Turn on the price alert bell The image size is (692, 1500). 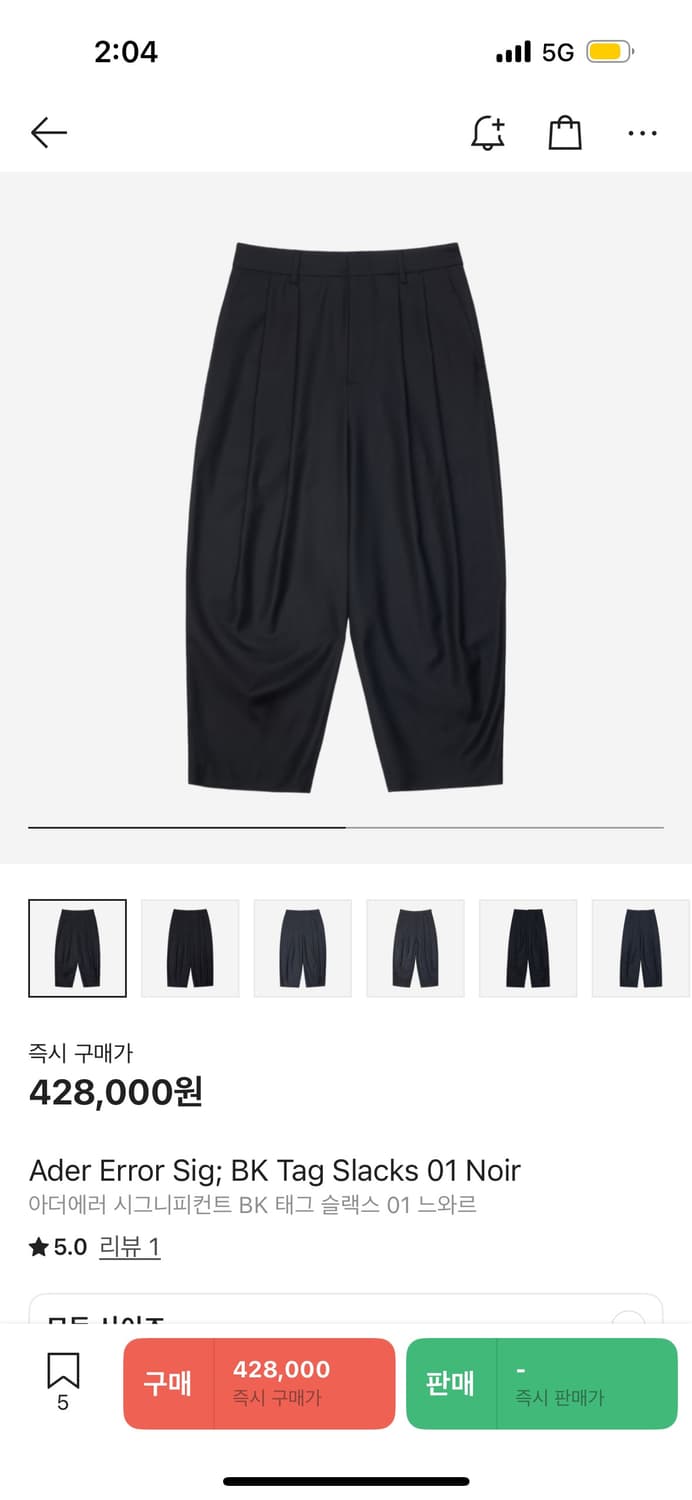coord(488,133)
